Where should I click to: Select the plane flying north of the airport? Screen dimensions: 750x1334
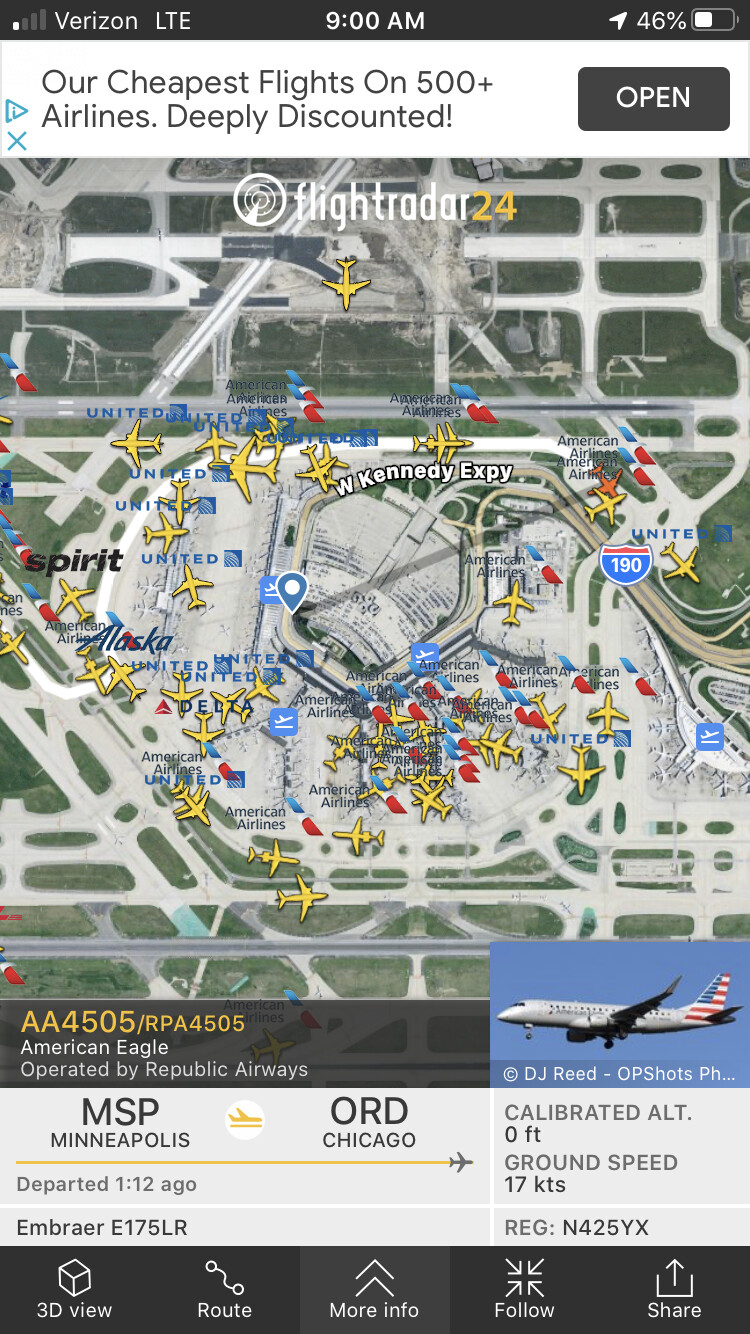[347, 283]
